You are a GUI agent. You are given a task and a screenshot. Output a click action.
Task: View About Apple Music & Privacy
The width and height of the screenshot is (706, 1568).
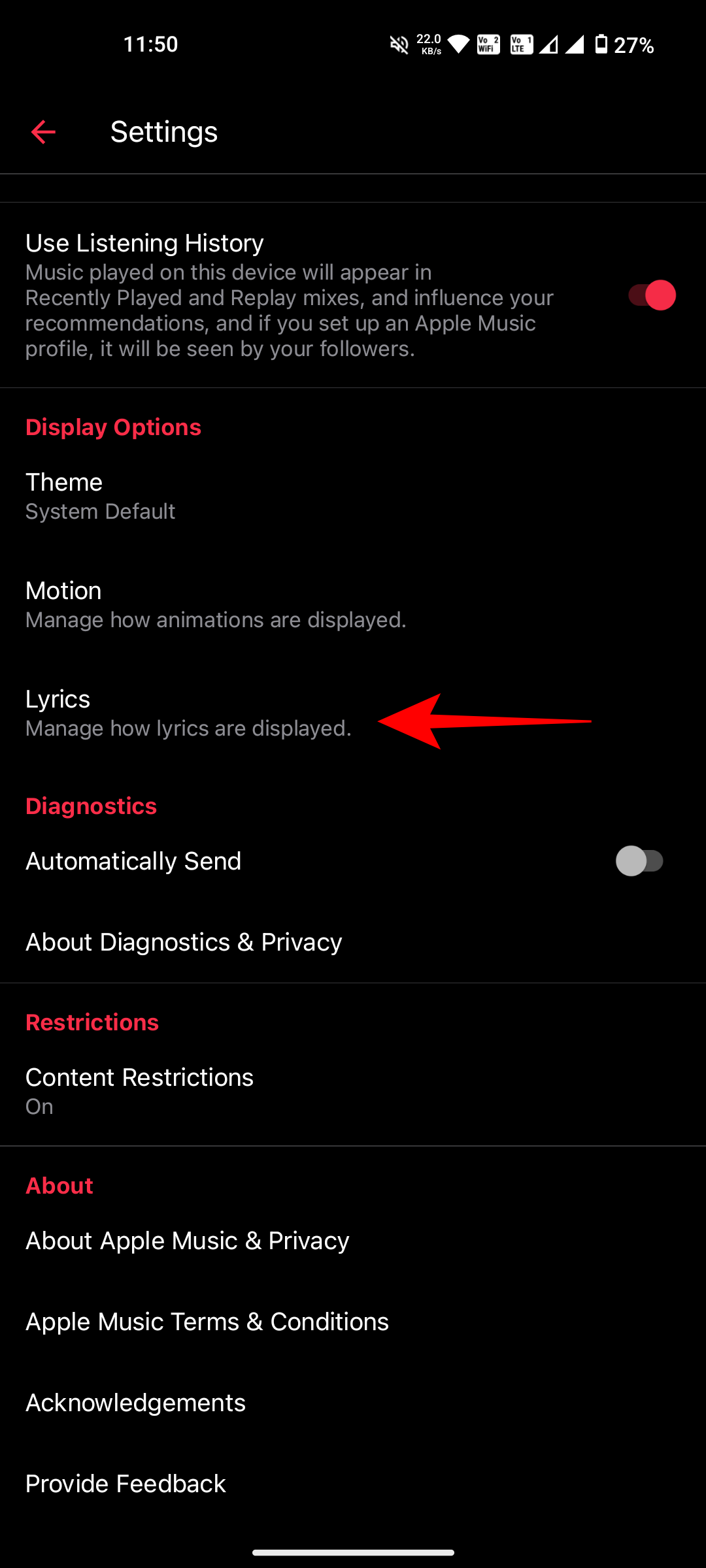pos(187,1241)
